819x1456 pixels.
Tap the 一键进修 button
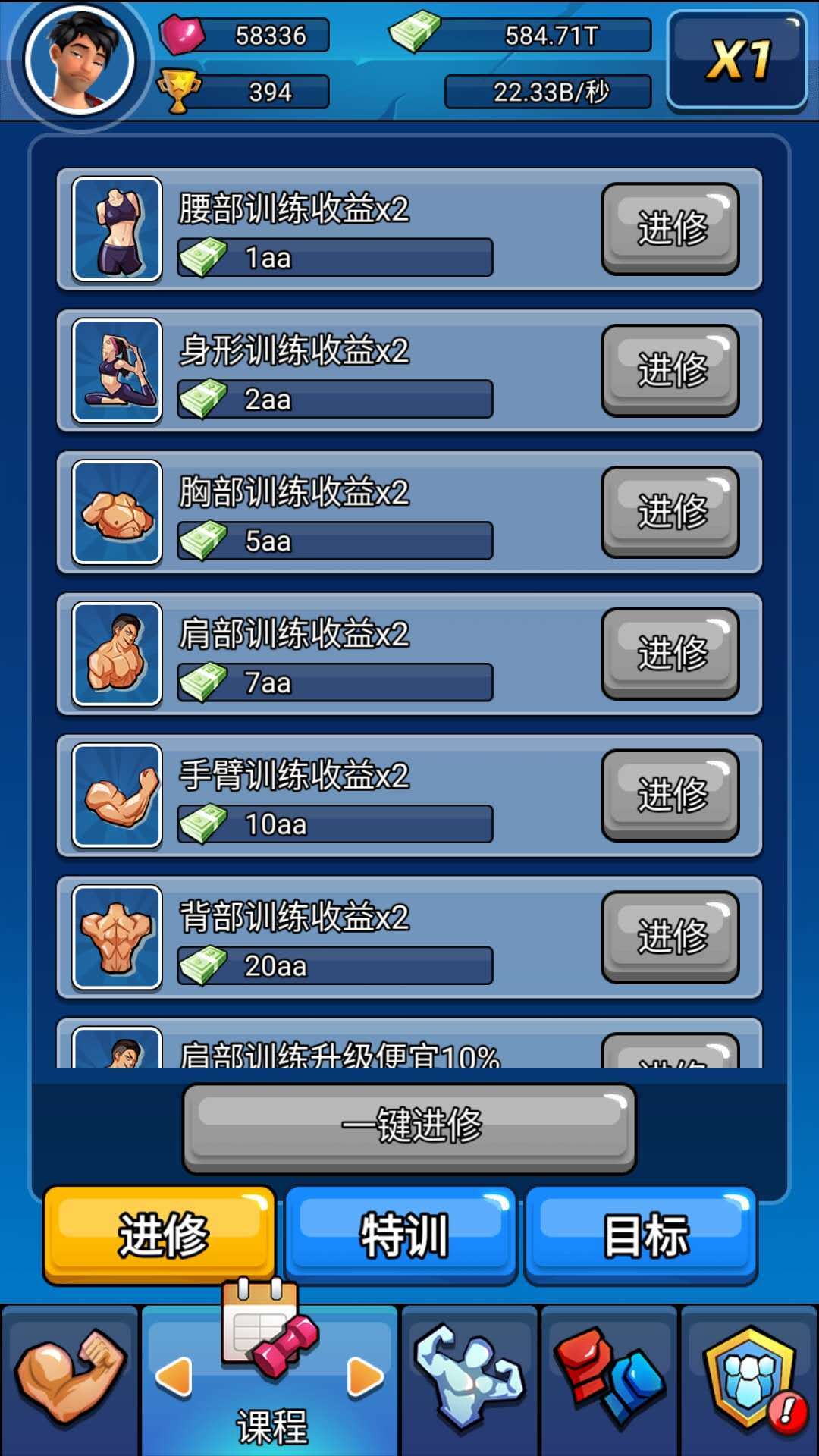click(x=409, y=1126)
